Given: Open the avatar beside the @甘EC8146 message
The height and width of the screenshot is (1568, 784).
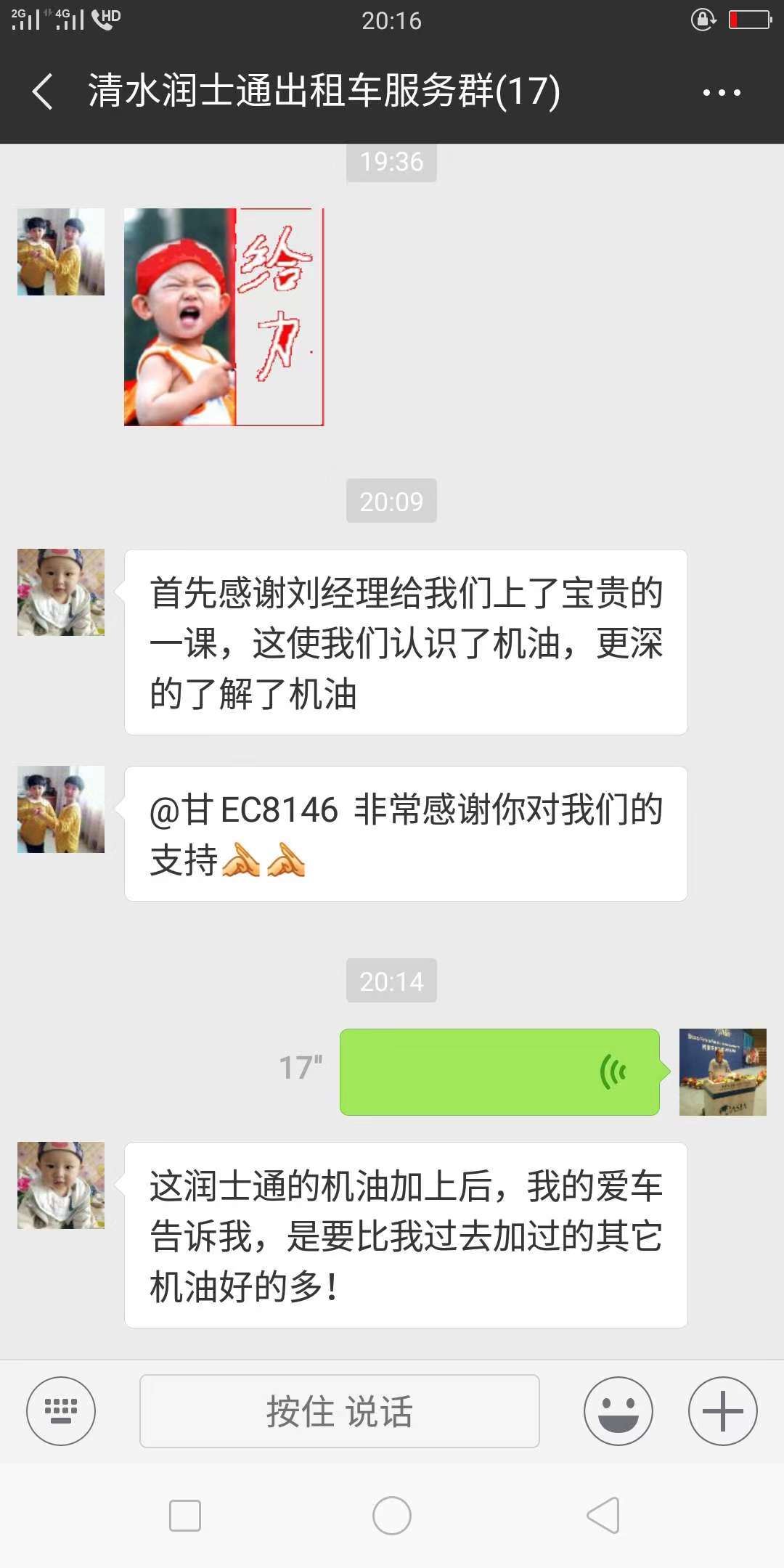Looking at the screenshot, I should pos(61,809).
